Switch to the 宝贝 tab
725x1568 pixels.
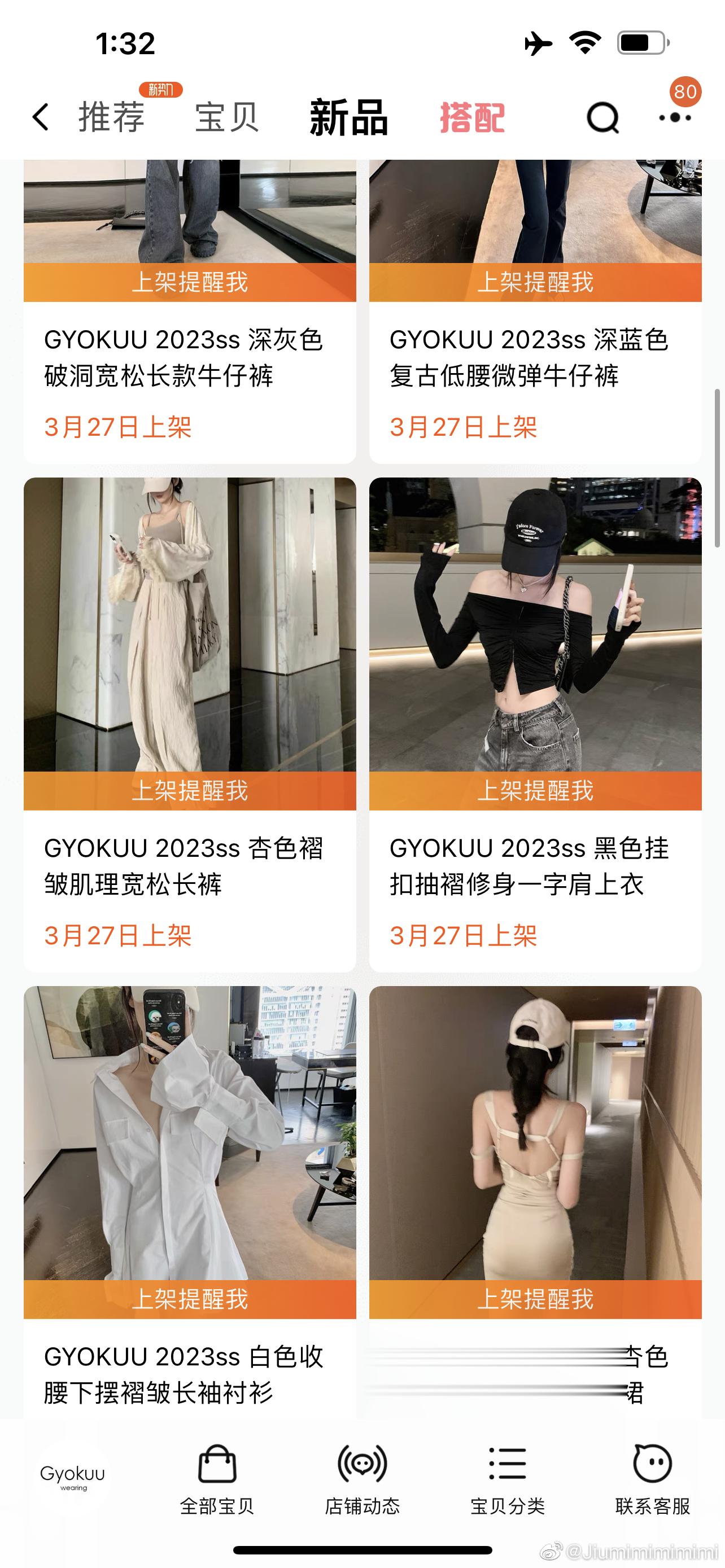pos(226,117)
